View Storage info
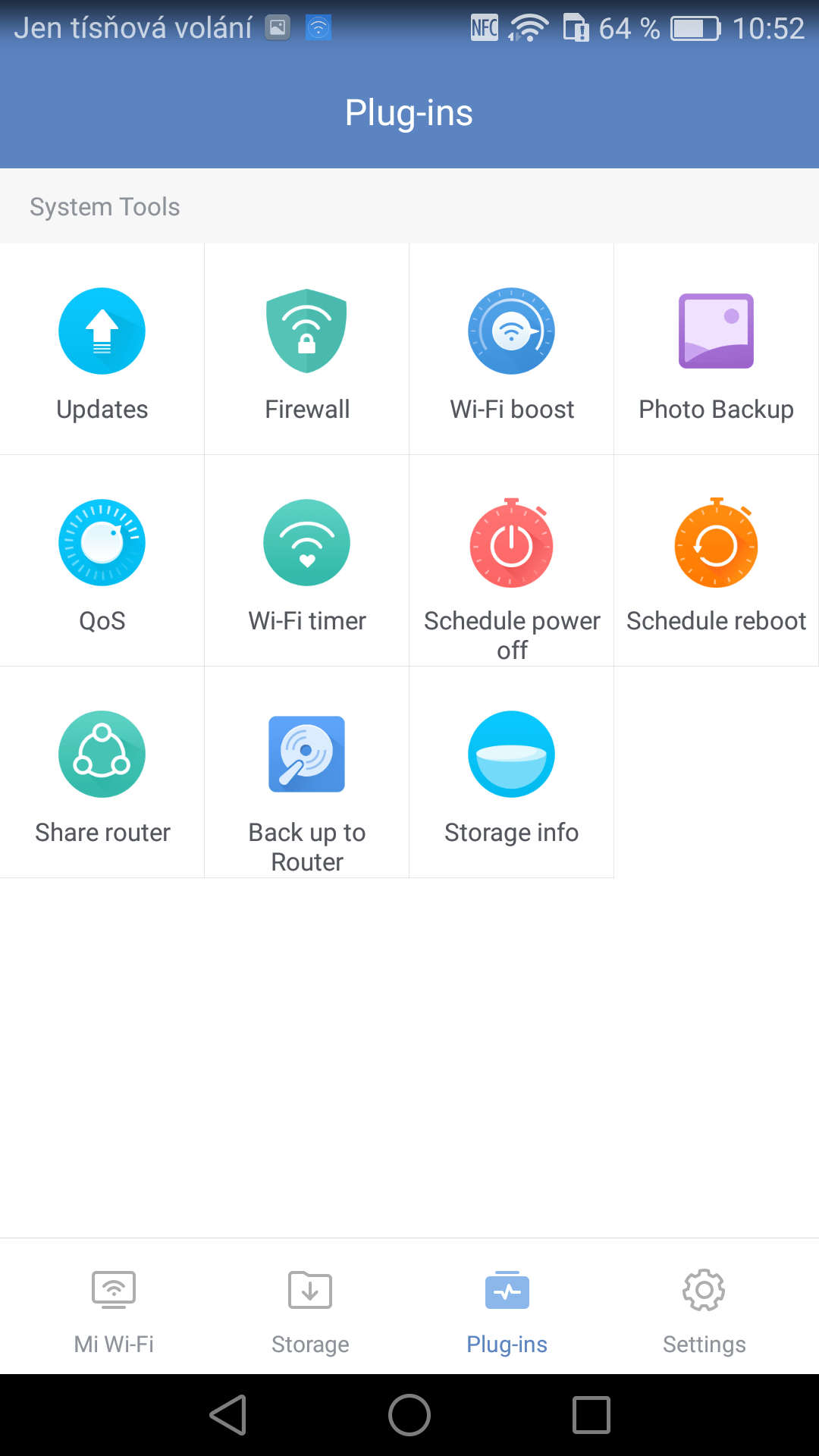The width and height of the screenshot is (819, 1456). point(512,772)
